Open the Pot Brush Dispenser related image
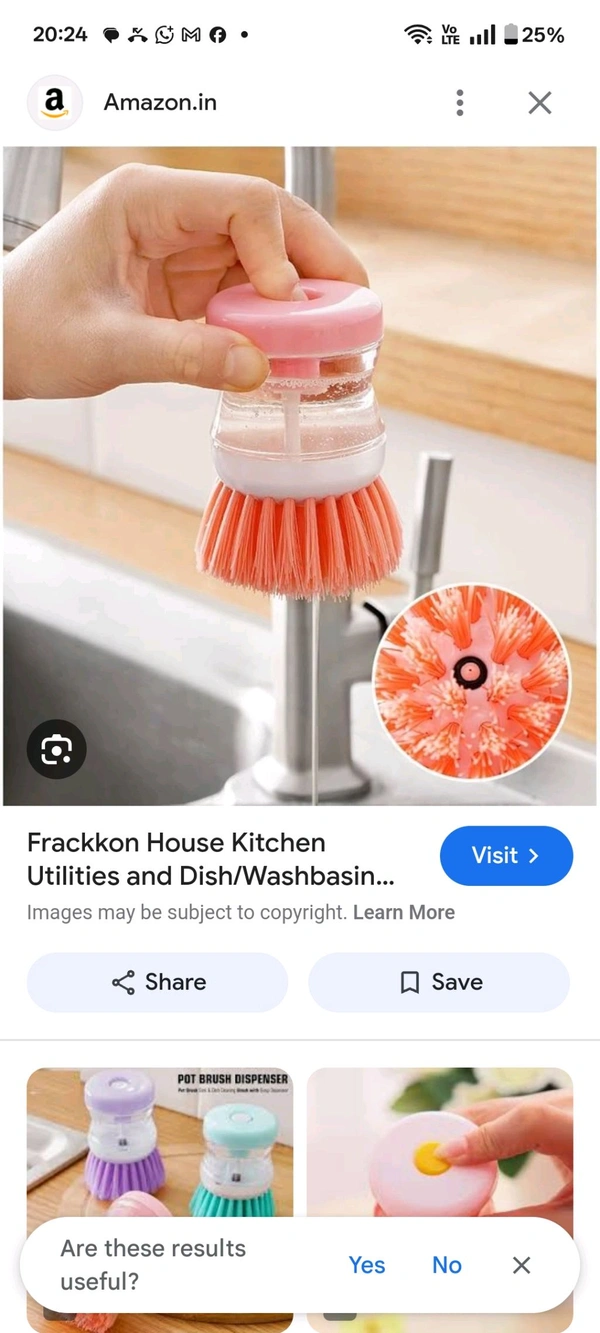The image size is (600, 1333). coord(159,1140)
